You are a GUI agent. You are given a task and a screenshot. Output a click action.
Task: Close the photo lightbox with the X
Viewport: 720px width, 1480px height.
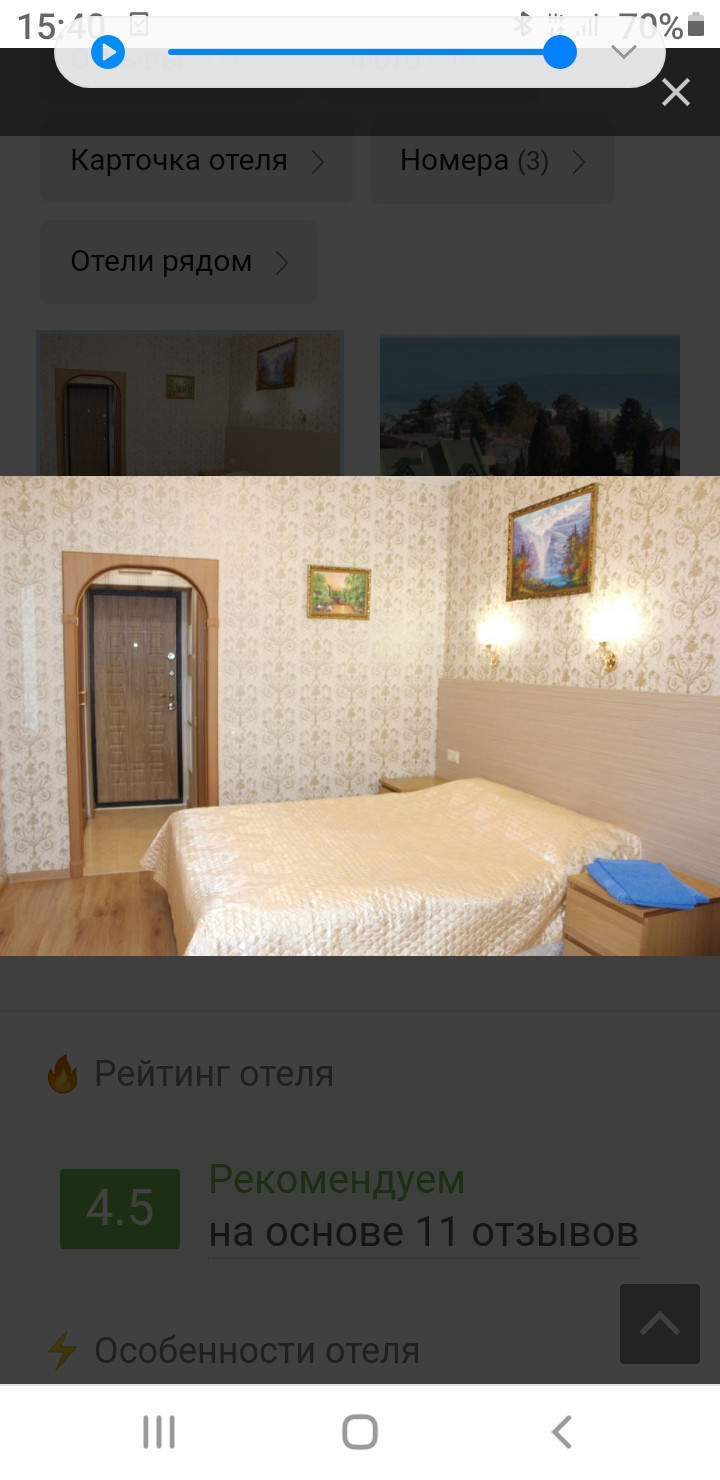pos(676,93)
